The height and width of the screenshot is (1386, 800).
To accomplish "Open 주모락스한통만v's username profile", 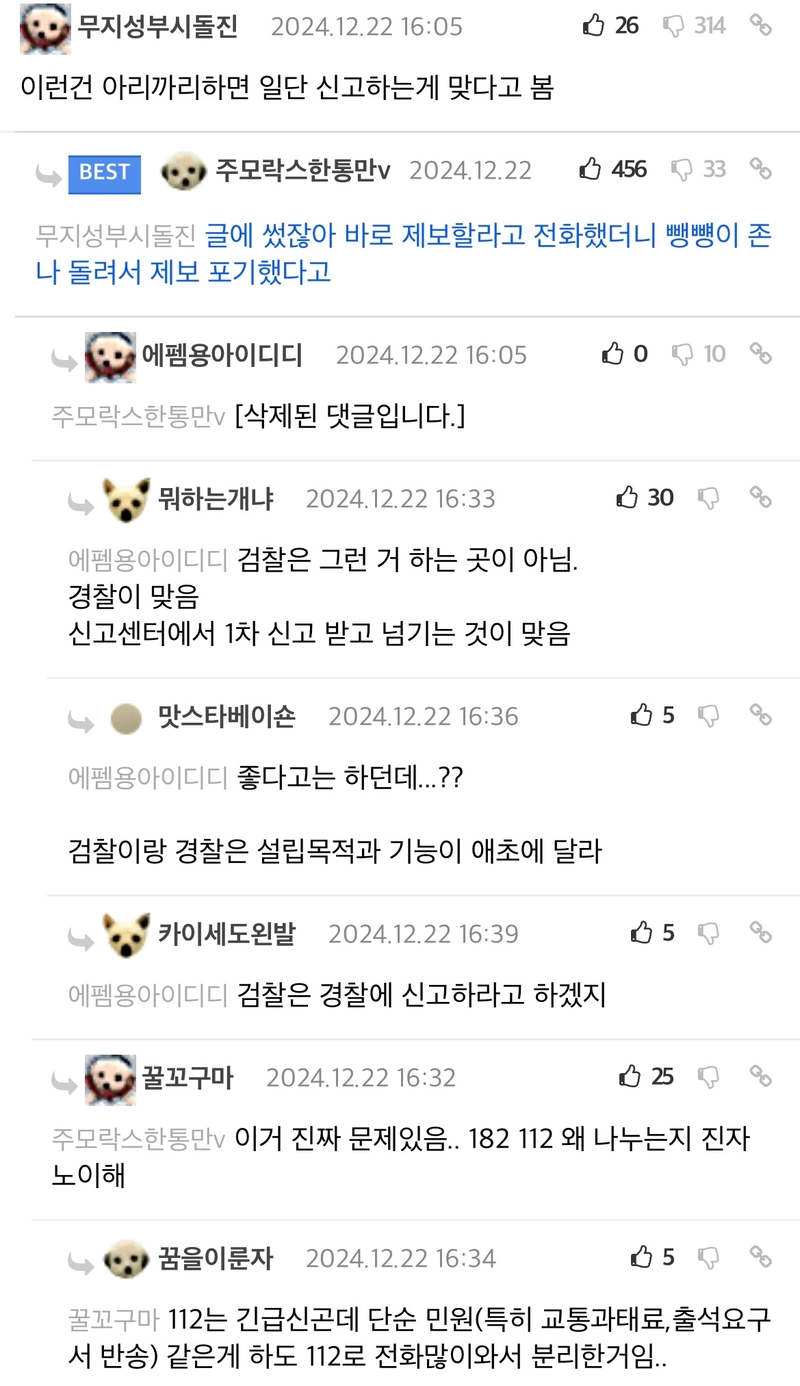I will point(302,170).
